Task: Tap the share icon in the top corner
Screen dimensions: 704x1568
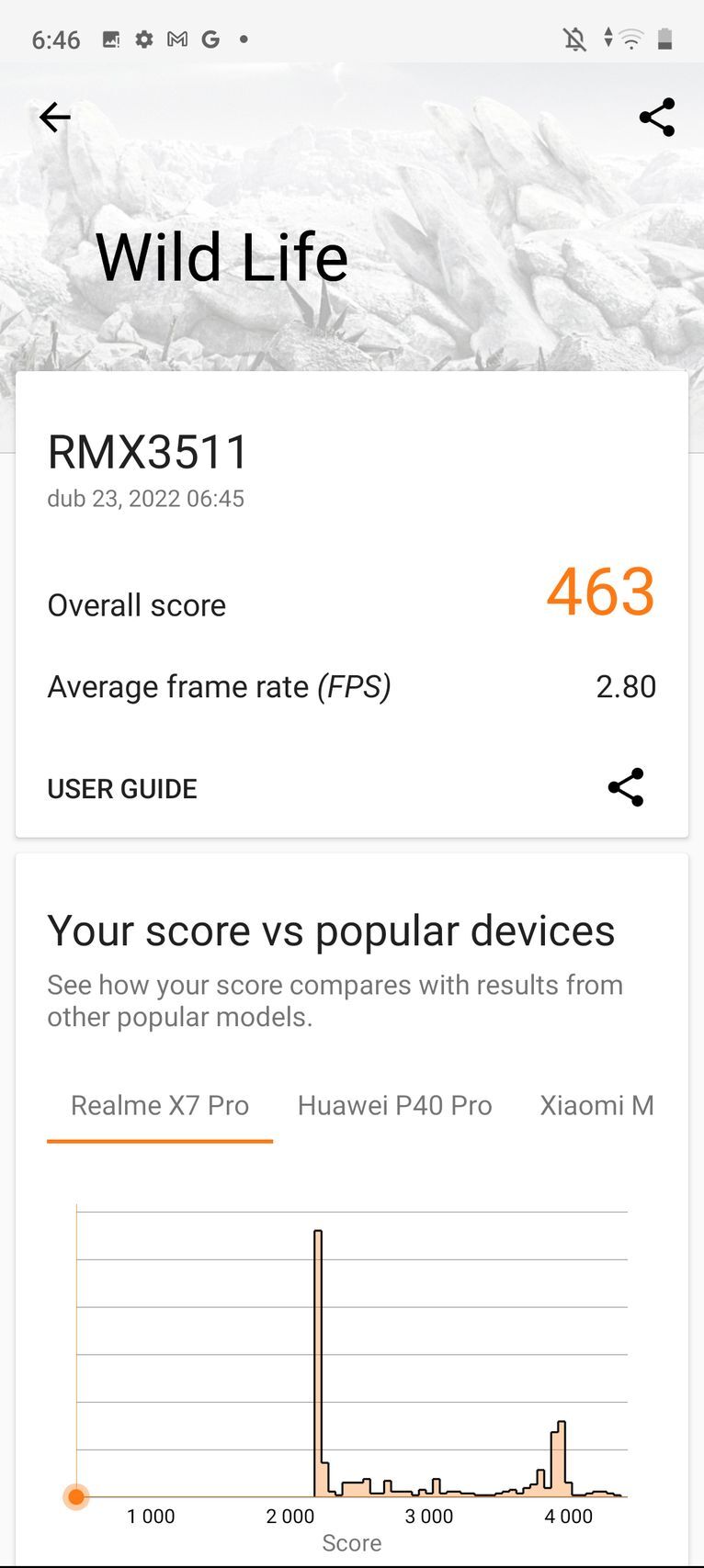Action: click(656, 117)
